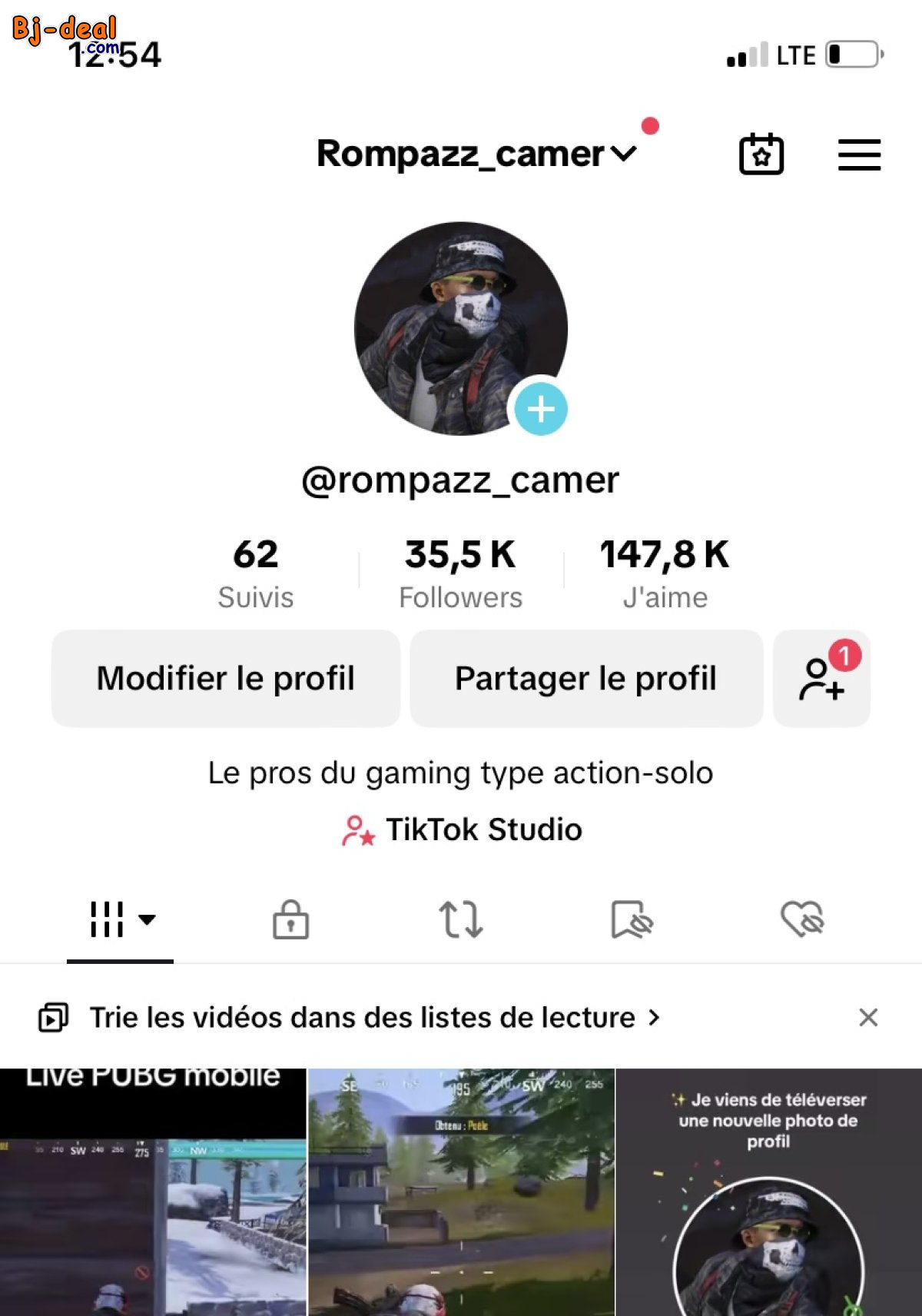Dismiss the playlists suggestion banner
Image resolution: width=922 pixels, height=1316 pixels.
[x=867, y=1016]
